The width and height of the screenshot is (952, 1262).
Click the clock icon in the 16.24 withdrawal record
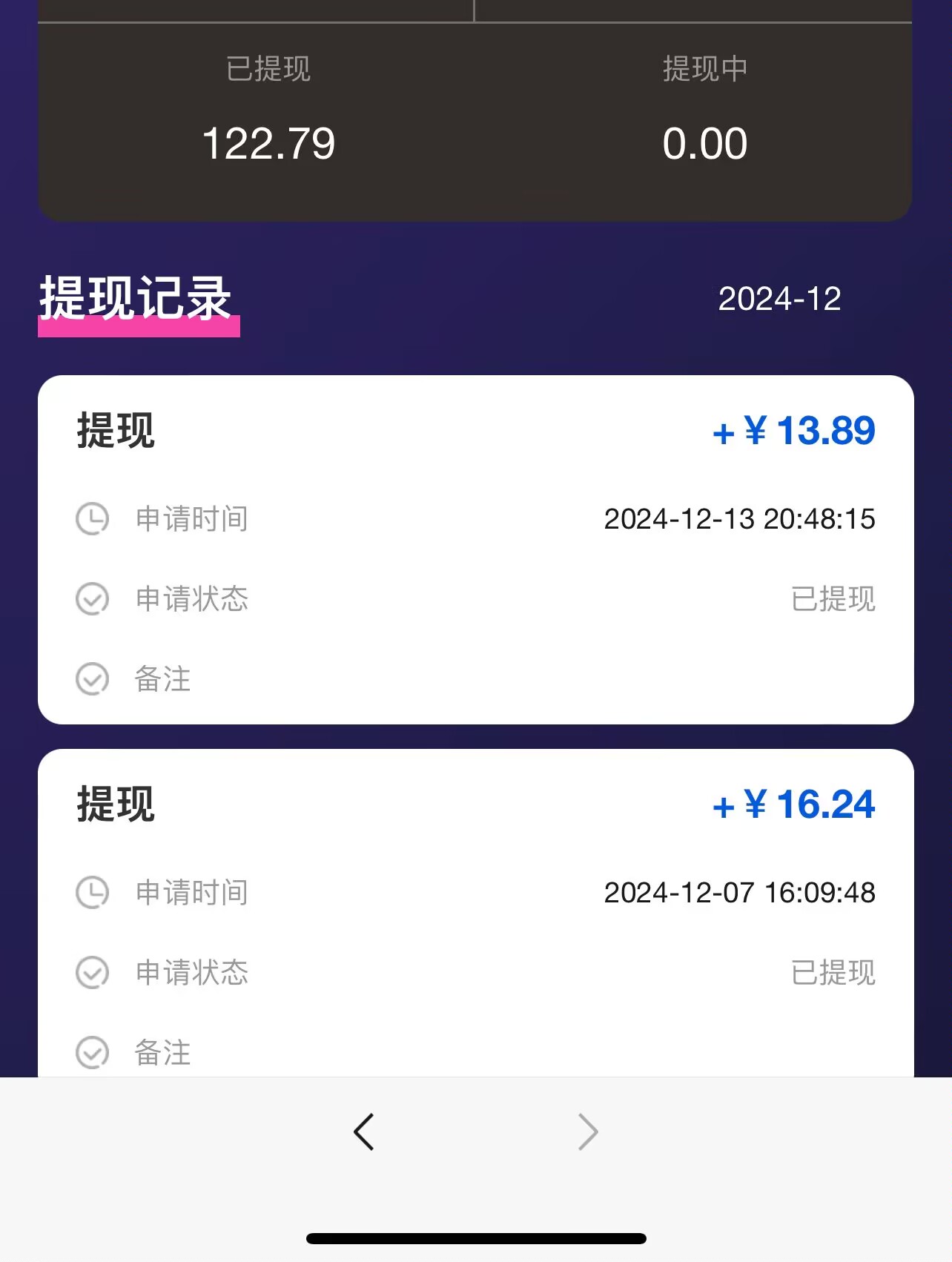pos(92,893)
